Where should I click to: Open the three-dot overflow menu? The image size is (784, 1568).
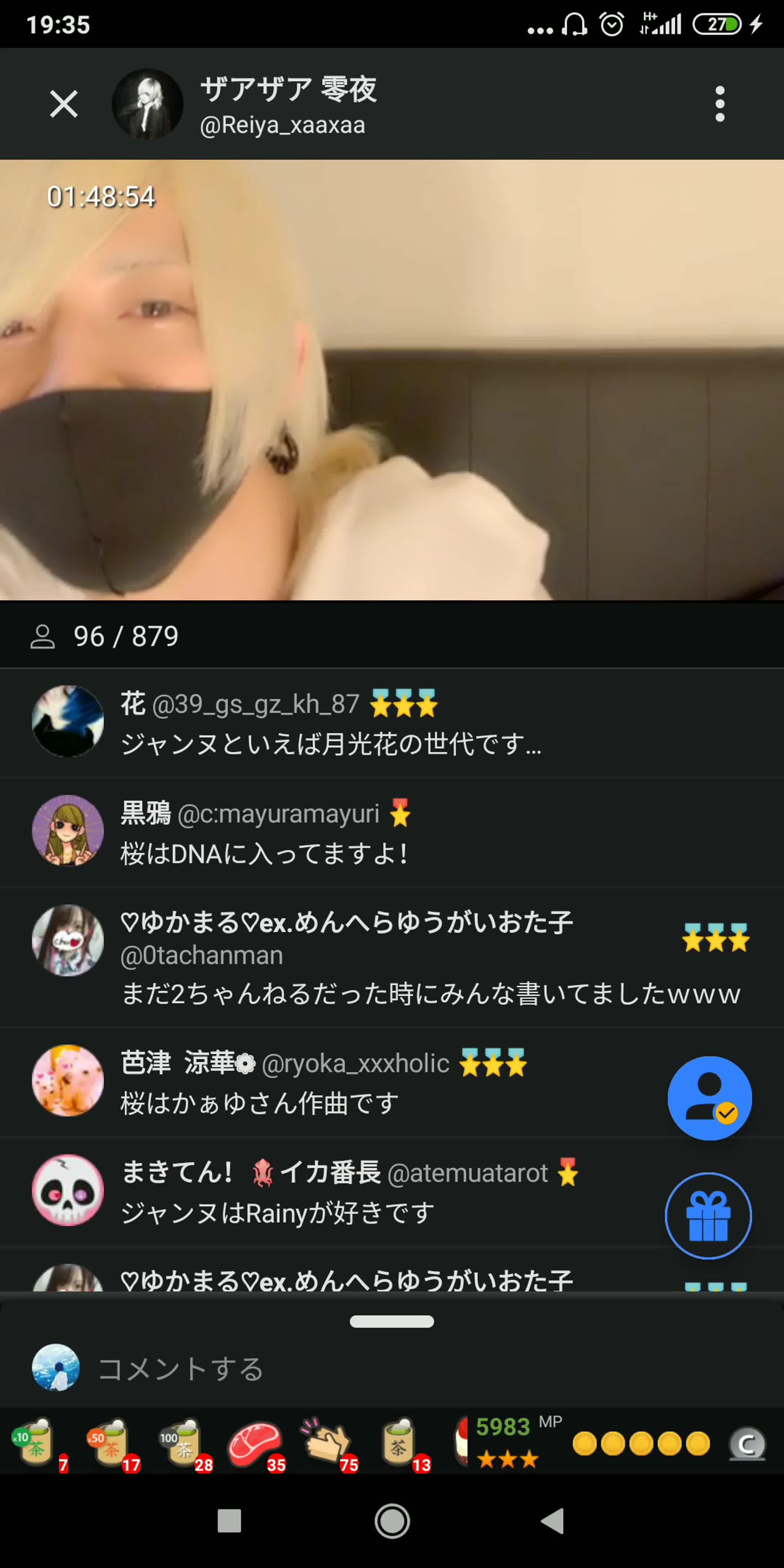click(x=719, y=103)
